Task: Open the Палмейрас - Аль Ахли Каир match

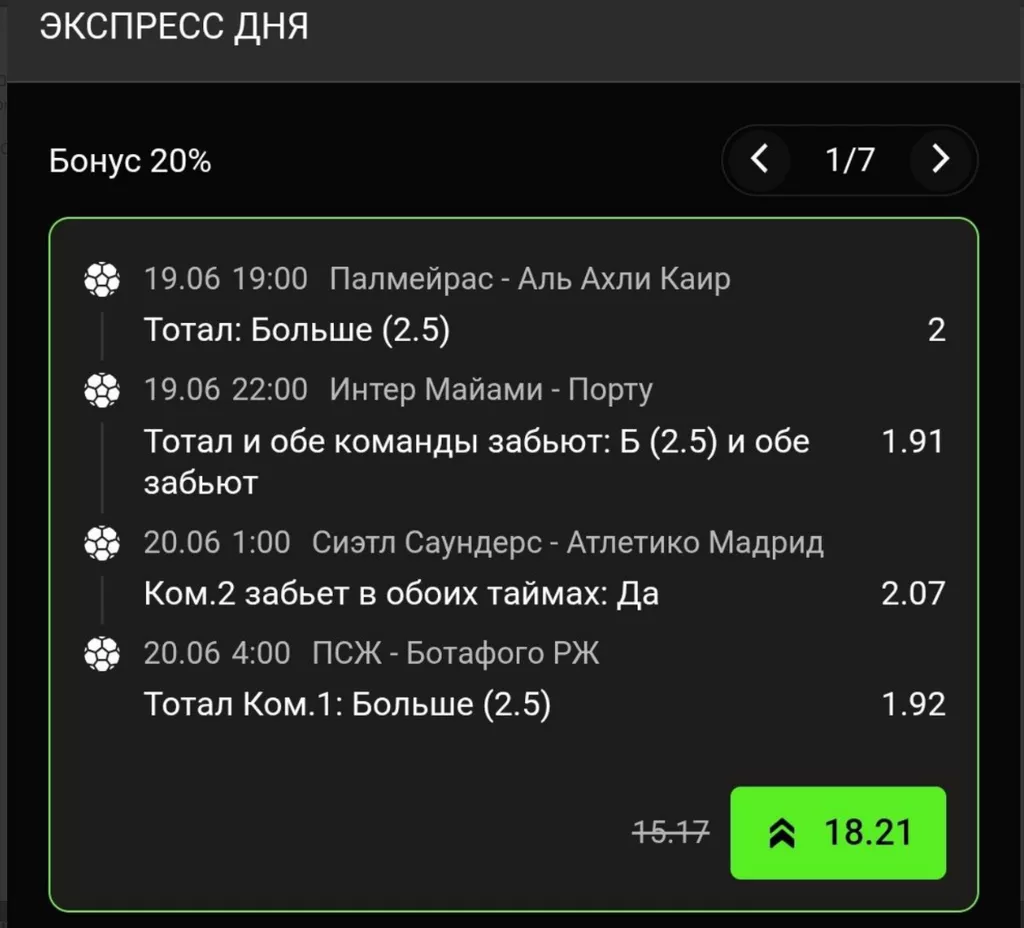Action: pos(529,278)
